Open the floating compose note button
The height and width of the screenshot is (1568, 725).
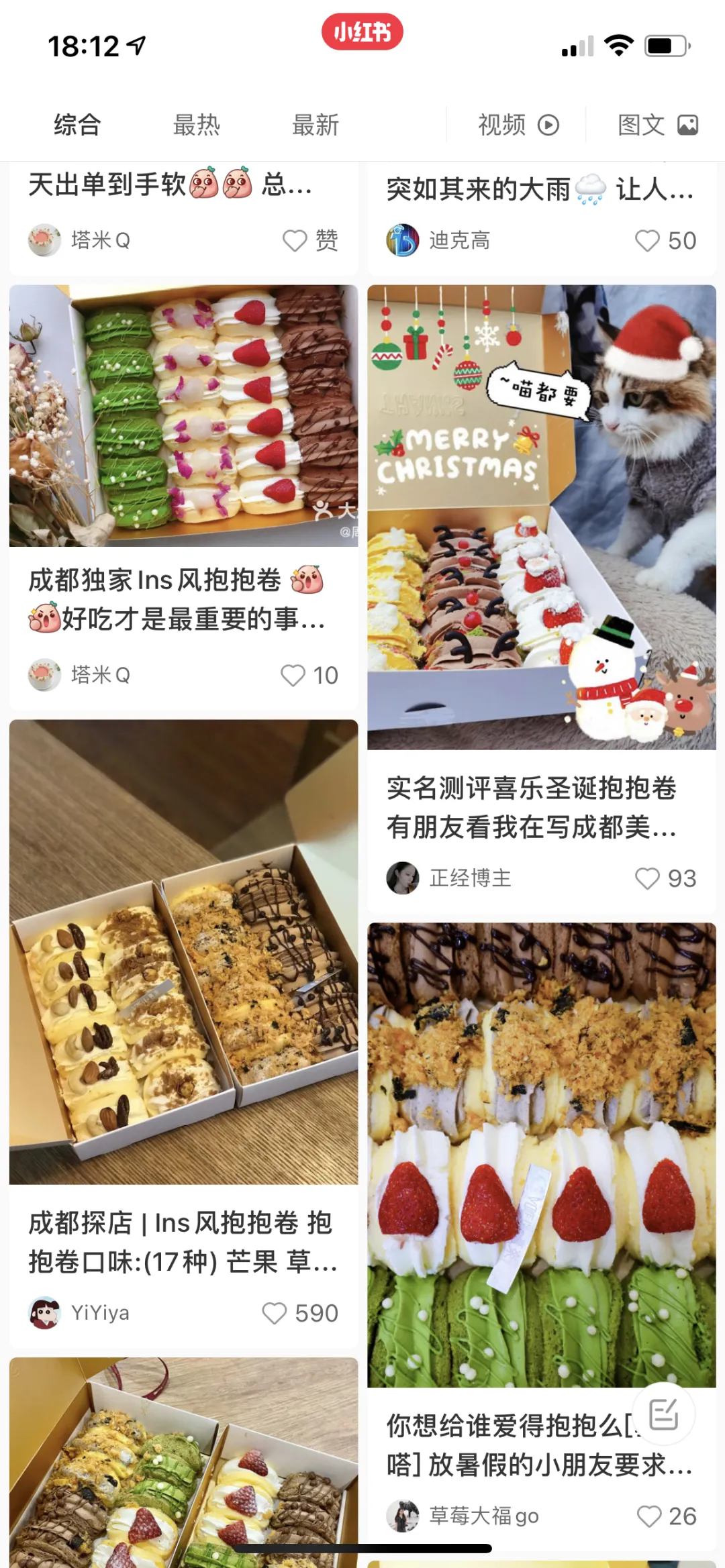(x=664, y=1414)
